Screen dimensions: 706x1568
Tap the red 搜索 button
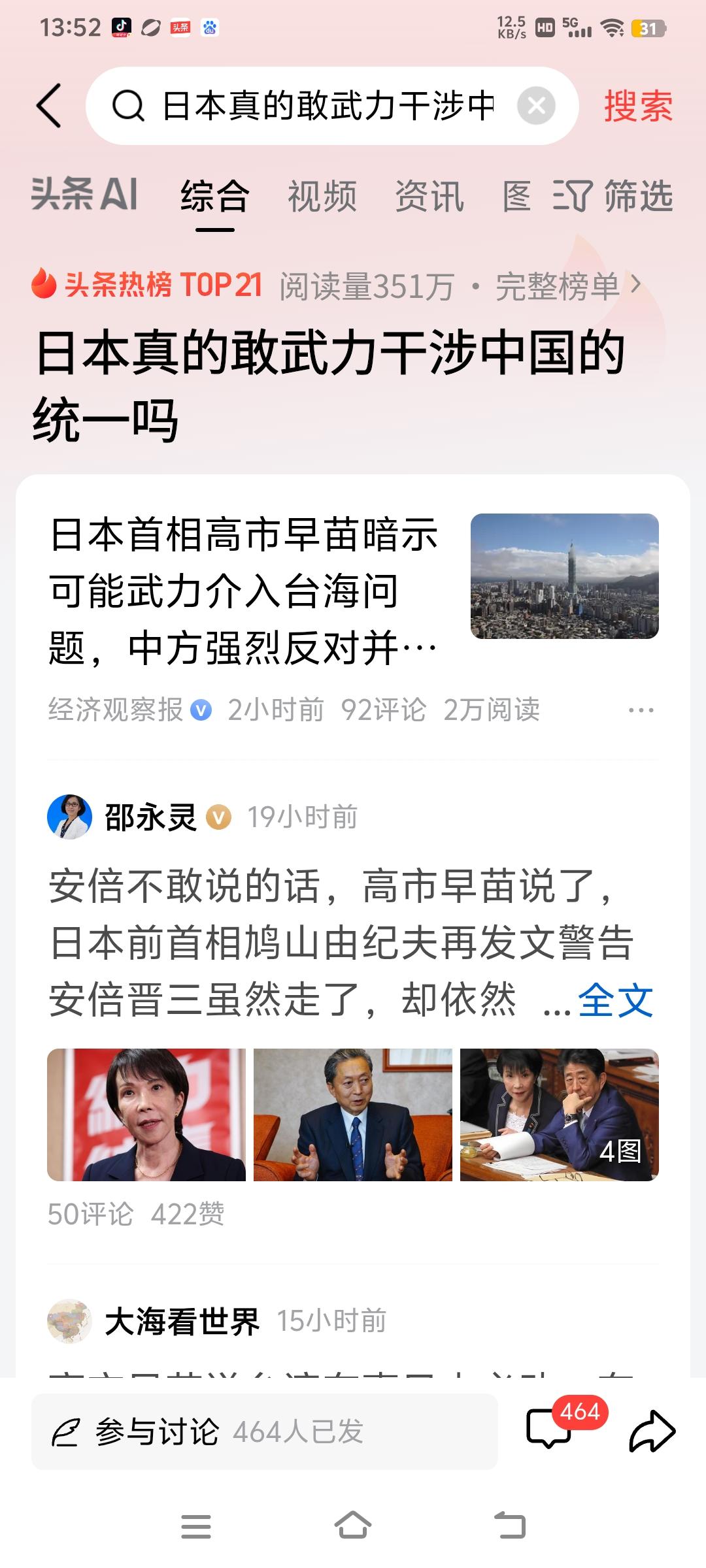(638, 106)
